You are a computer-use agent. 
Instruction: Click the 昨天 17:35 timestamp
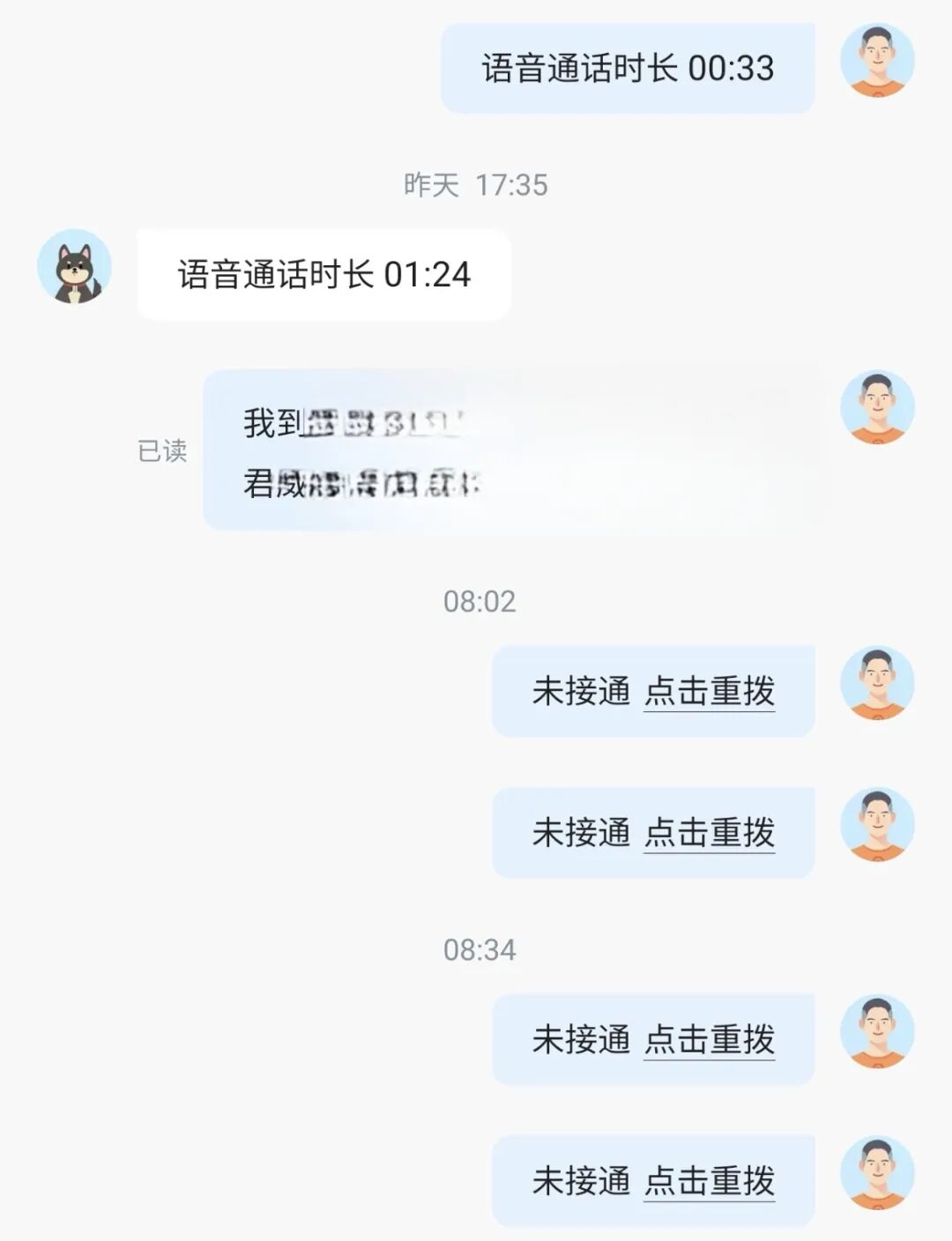pos(476,185)
